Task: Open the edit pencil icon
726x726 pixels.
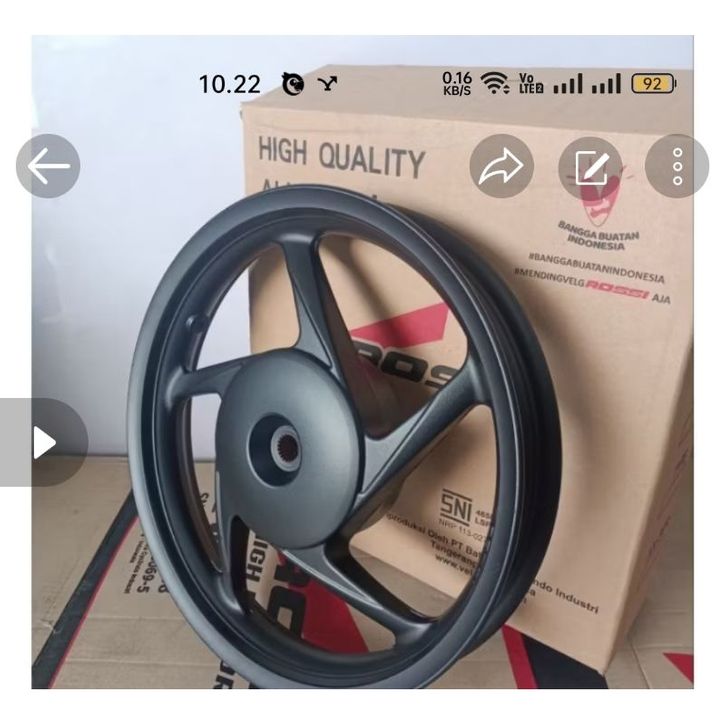Action: 591,166
